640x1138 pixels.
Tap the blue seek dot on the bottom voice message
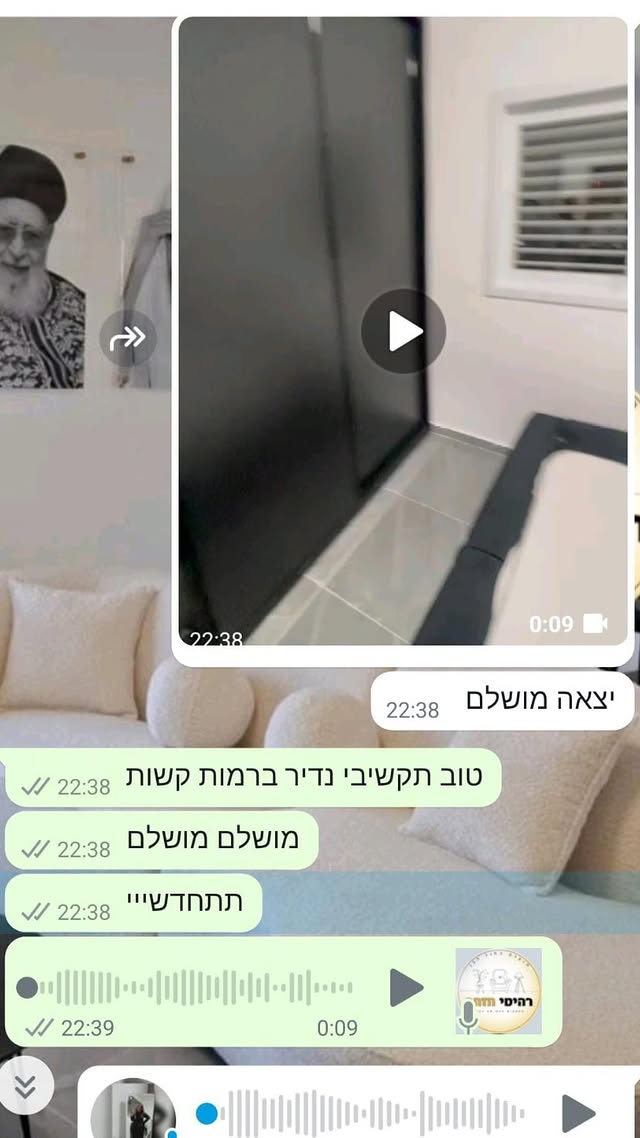pos(207,1113)
